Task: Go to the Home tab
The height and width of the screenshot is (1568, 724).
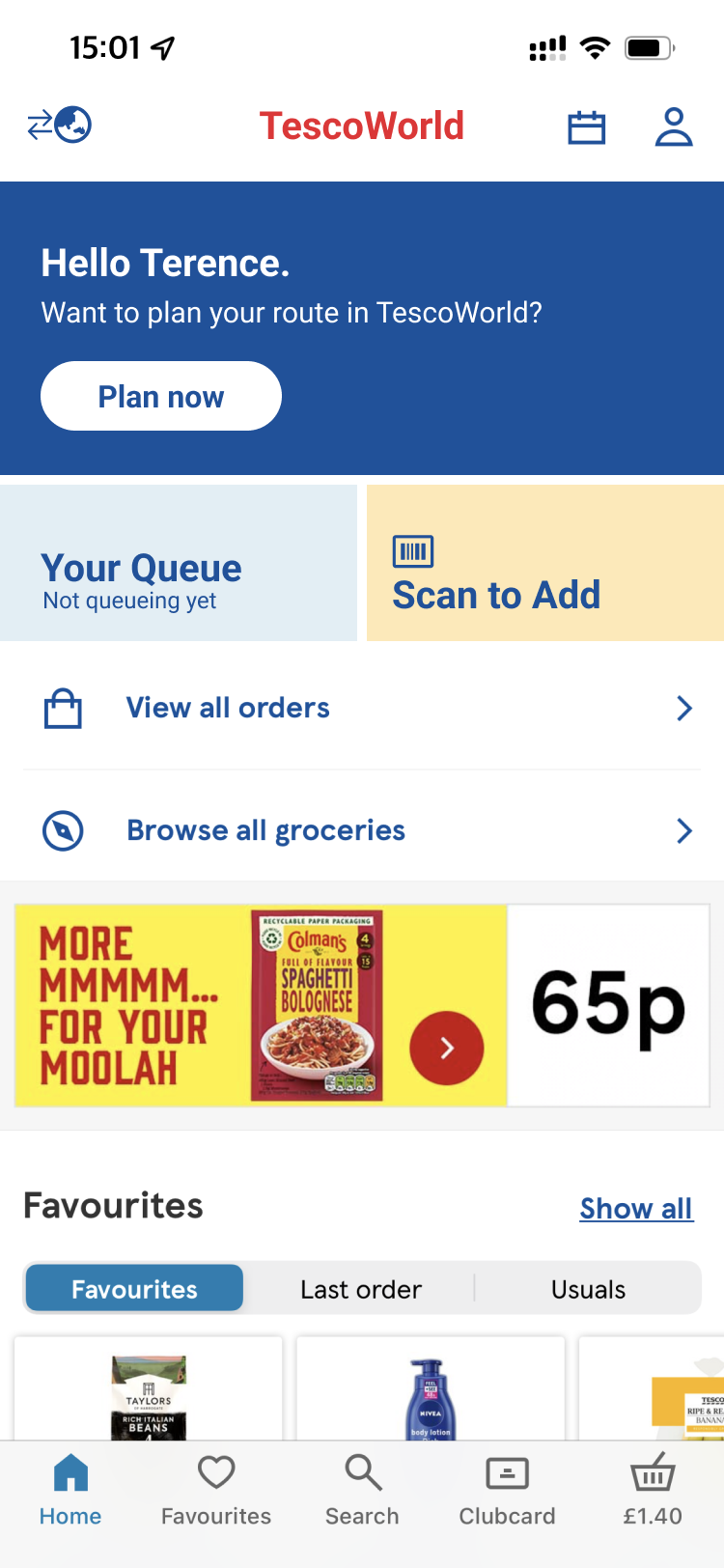Action: [x=70, y=1492]
